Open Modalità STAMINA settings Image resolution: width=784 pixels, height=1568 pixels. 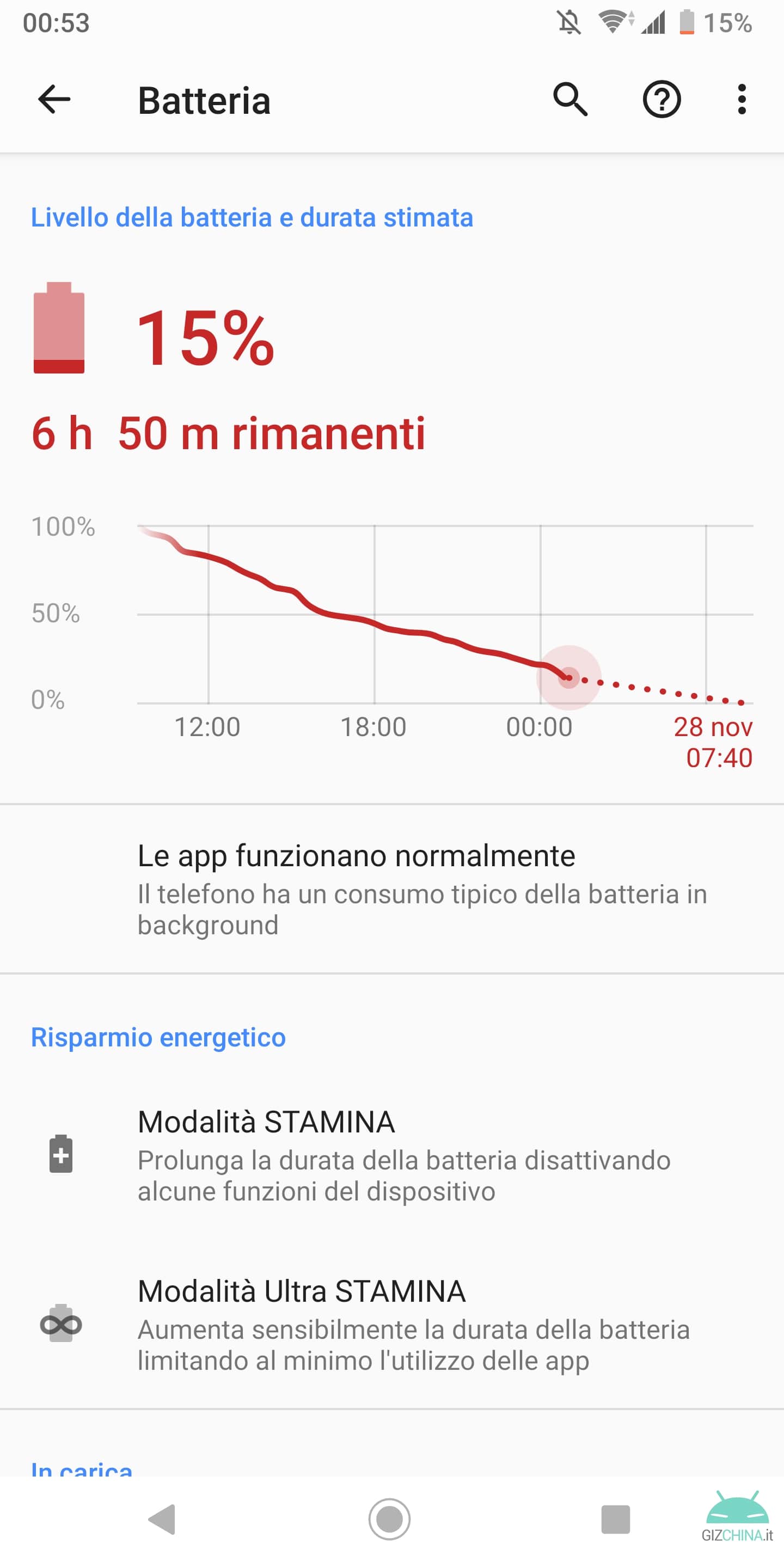(392, 1154)
